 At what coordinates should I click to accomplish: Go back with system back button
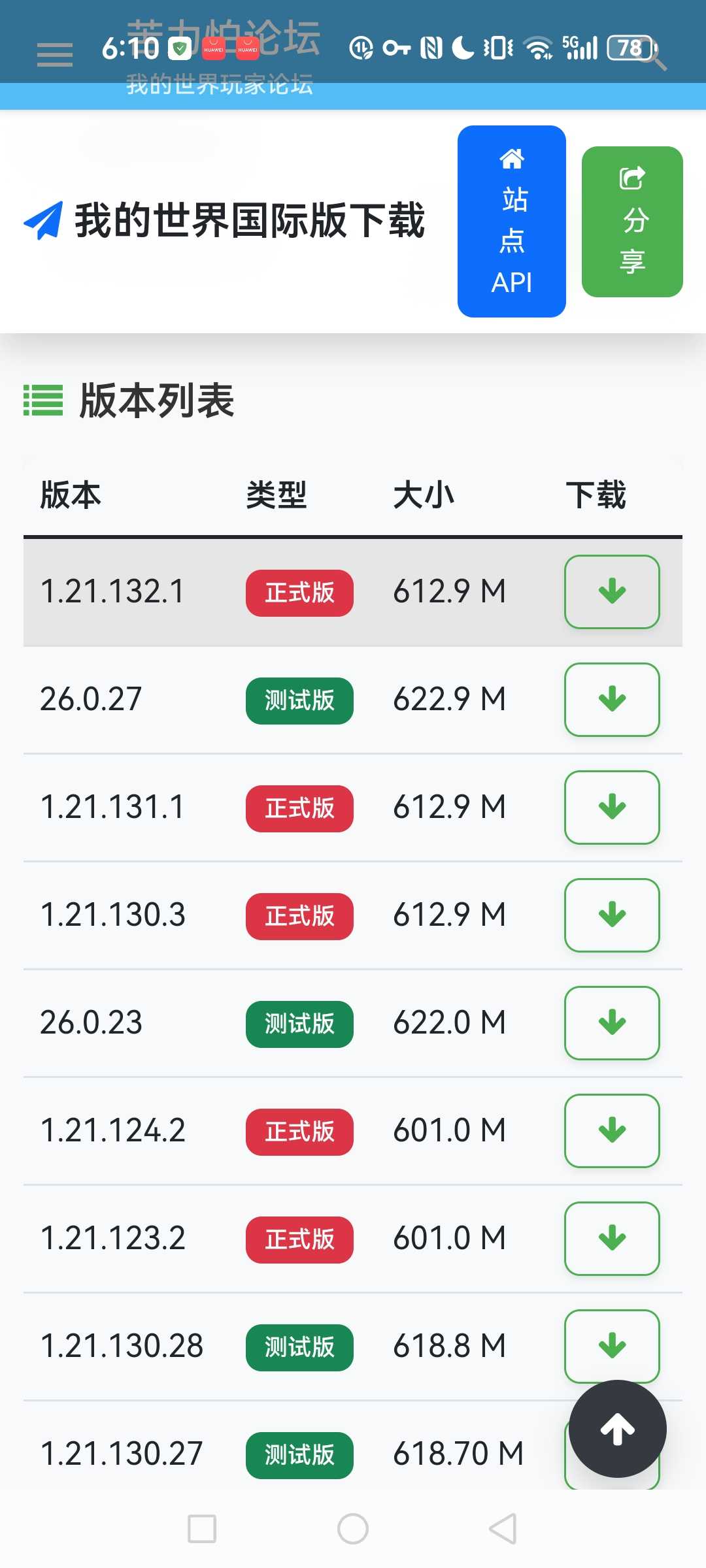pyautogui.click(x=503, y=1529)
